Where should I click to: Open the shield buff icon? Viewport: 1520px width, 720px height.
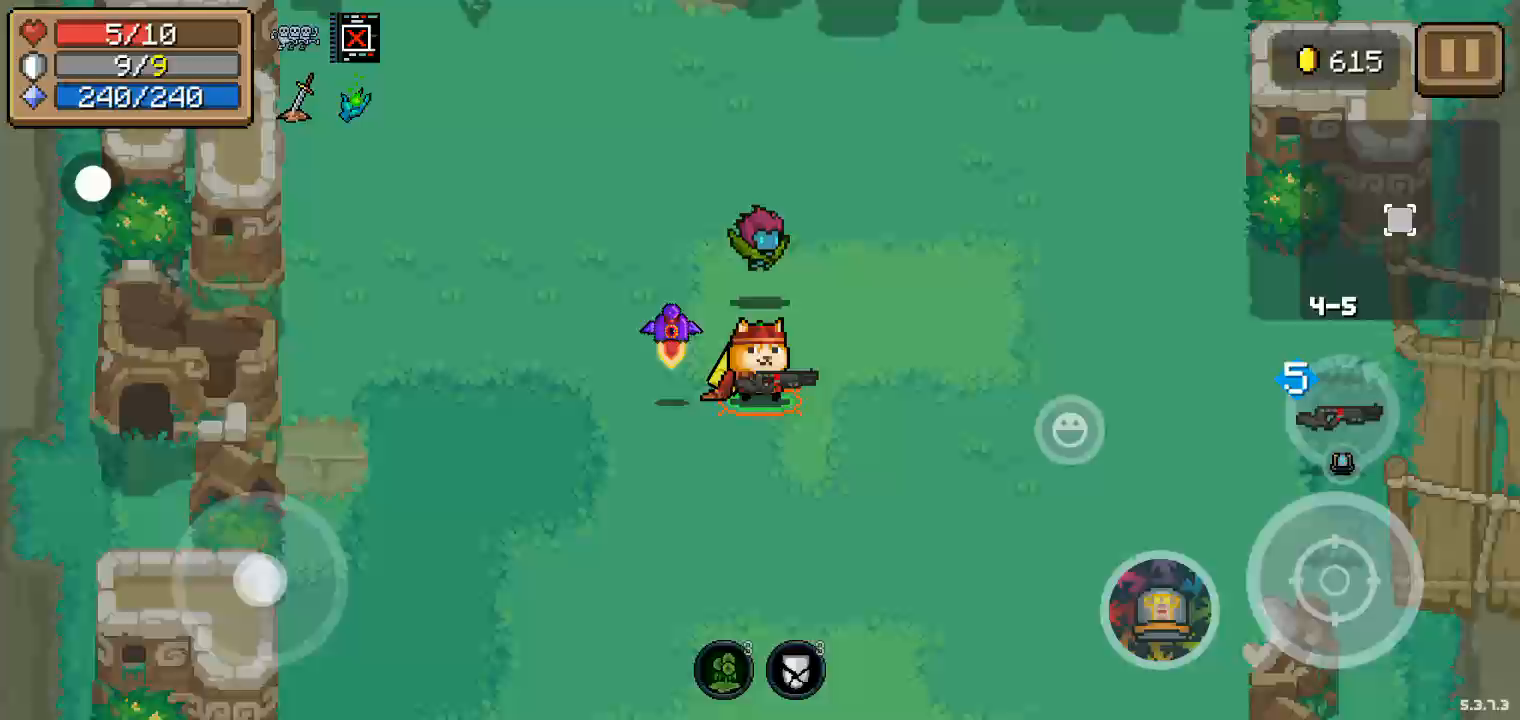pos(796,669)
